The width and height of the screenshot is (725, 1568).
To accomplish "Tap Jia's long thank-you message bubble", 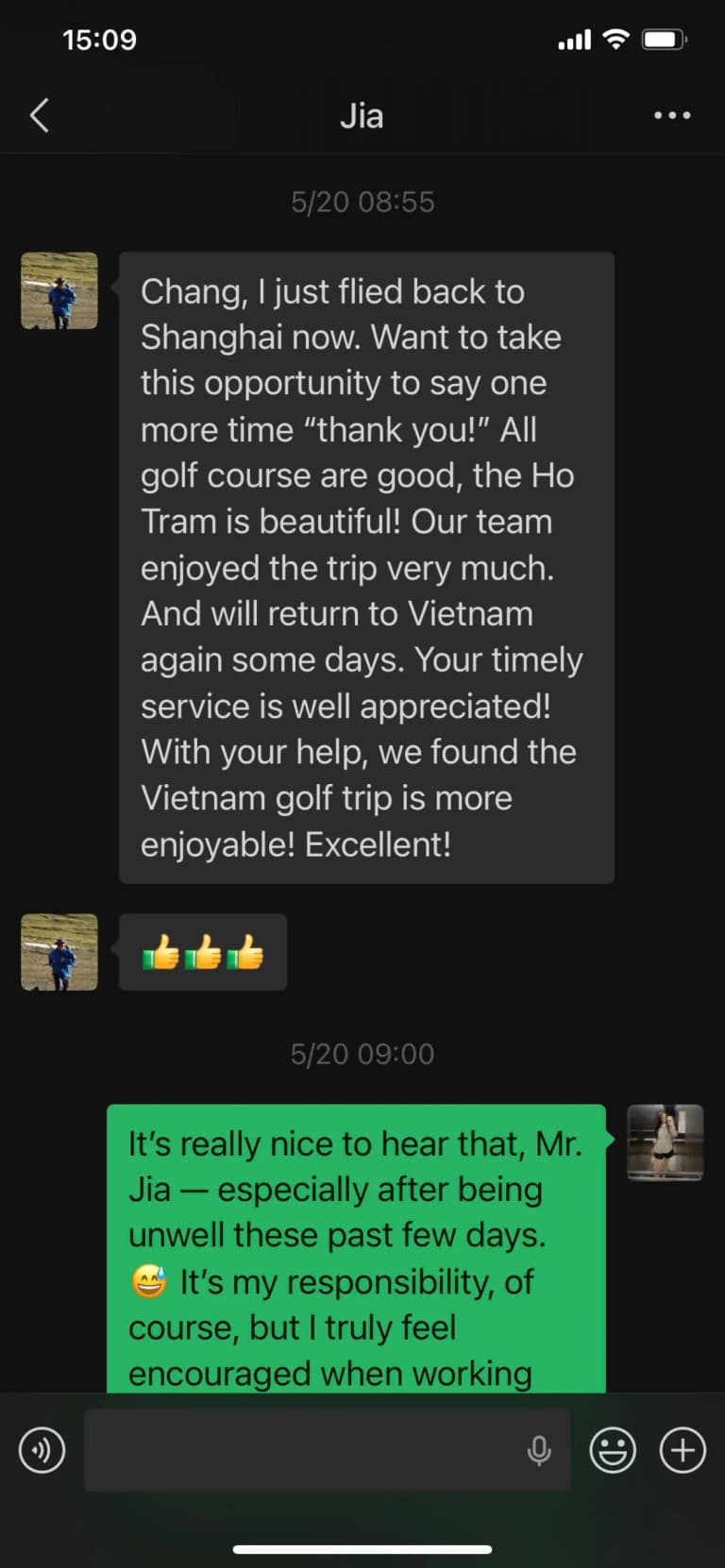I will click(x=364, y=566).
